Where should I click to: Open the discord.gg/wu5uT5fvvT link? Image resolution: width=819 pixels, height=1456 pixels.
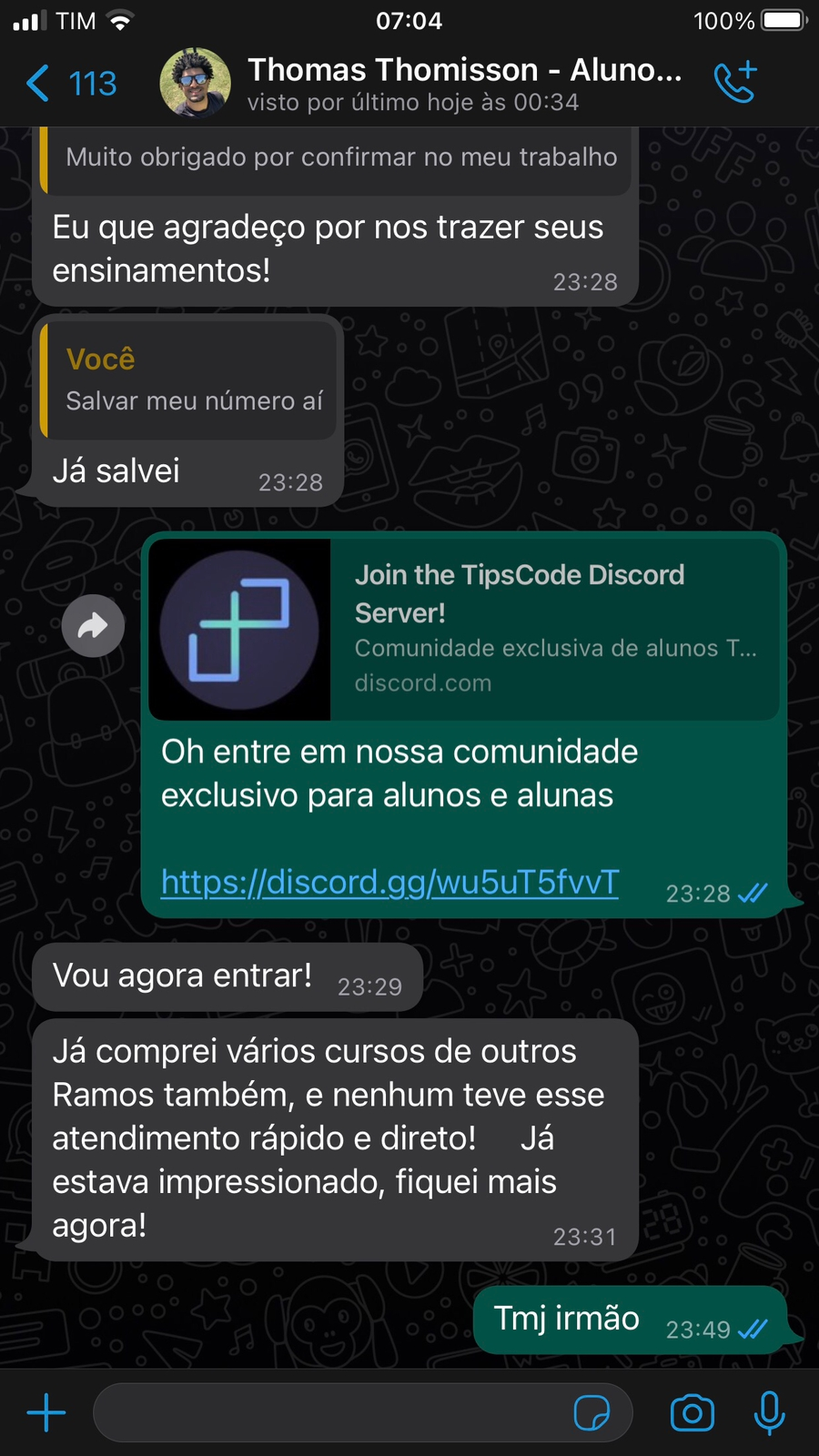389,882
